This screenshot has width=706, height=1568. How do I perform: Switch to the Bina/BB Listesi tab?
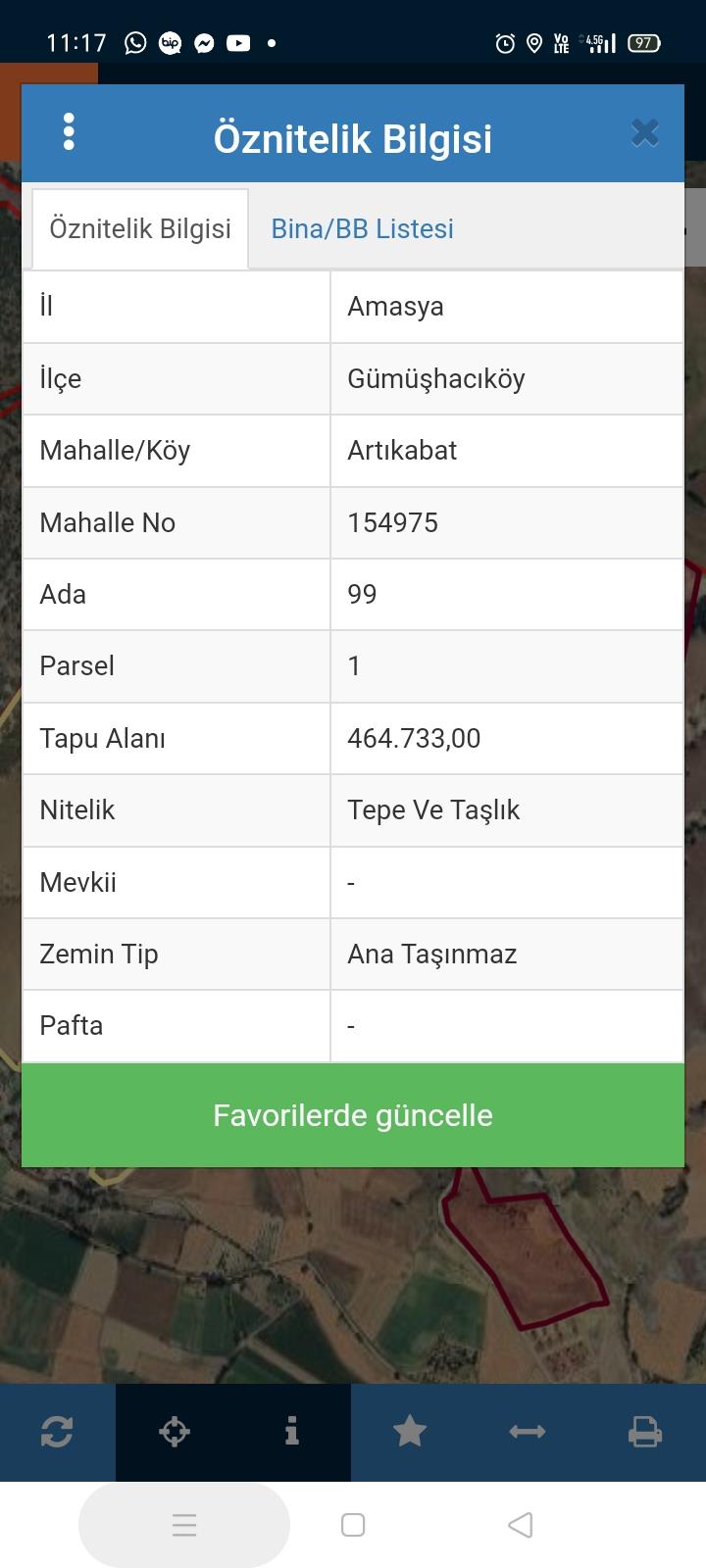(363, 228)
